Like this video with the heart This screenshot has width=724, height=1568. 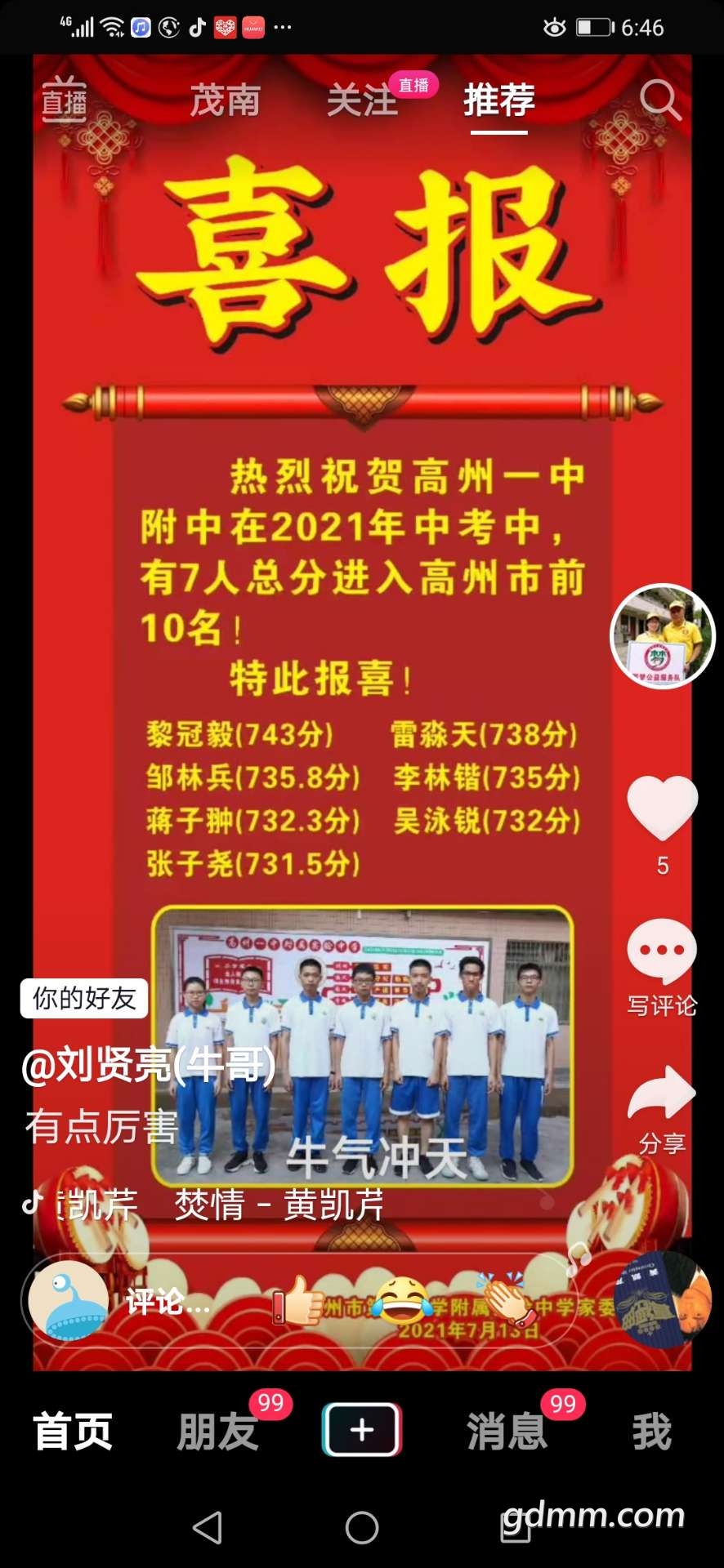click(x=662, y=807)
